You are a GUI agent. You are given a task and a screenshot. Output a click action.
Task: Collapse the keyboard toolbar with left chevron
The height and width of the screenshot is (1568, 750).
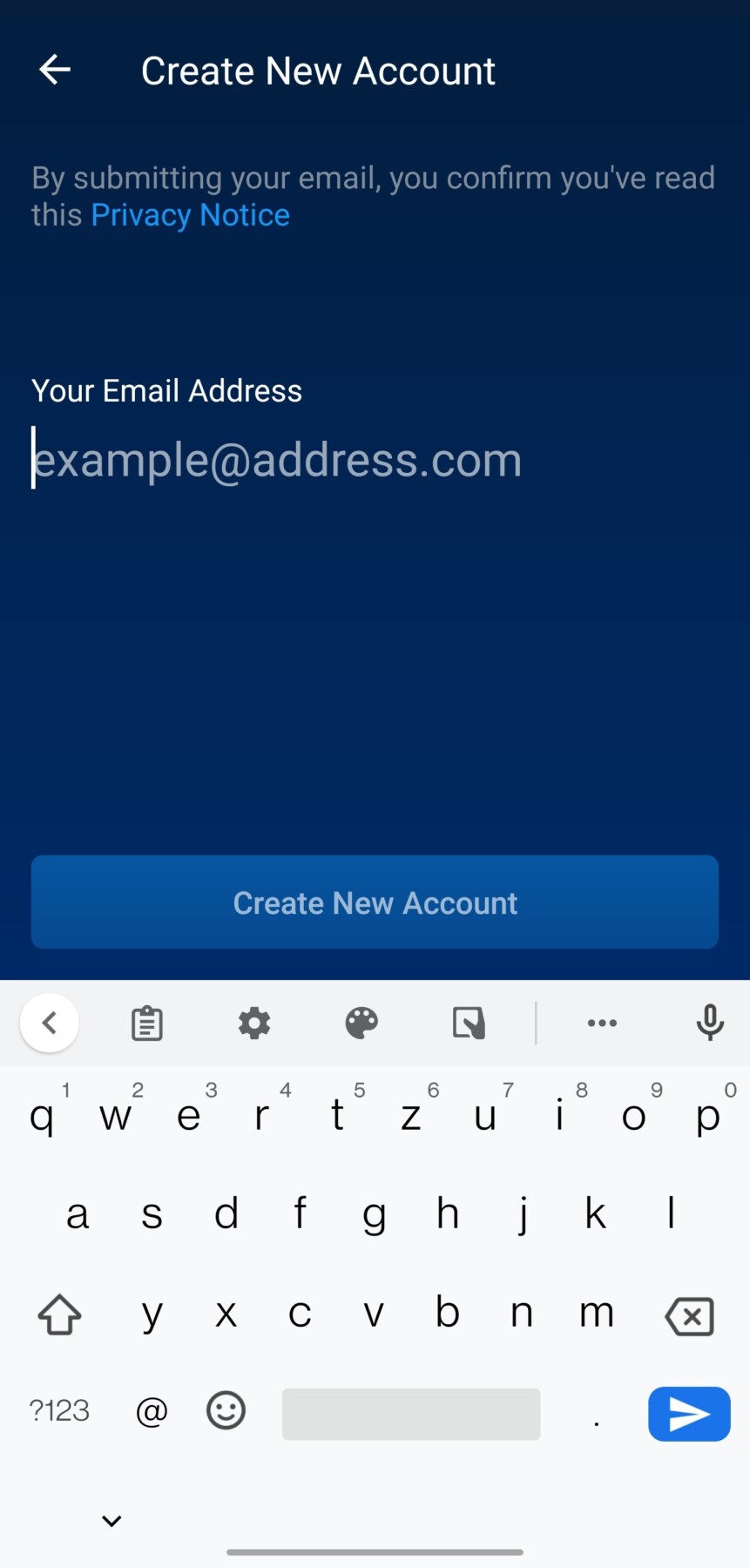click(x=50, y=1023)
